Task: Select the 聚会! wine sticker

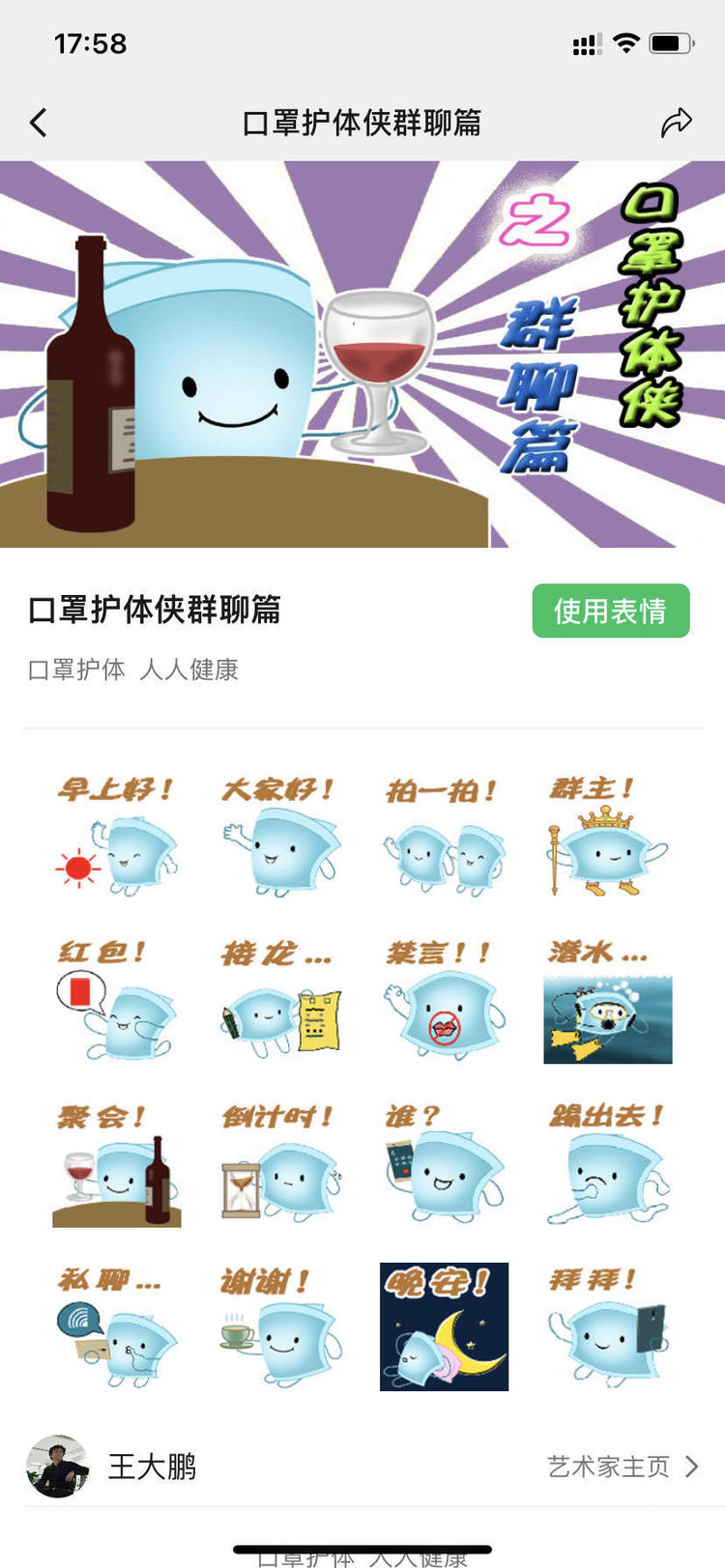Action: (116, 1164)
